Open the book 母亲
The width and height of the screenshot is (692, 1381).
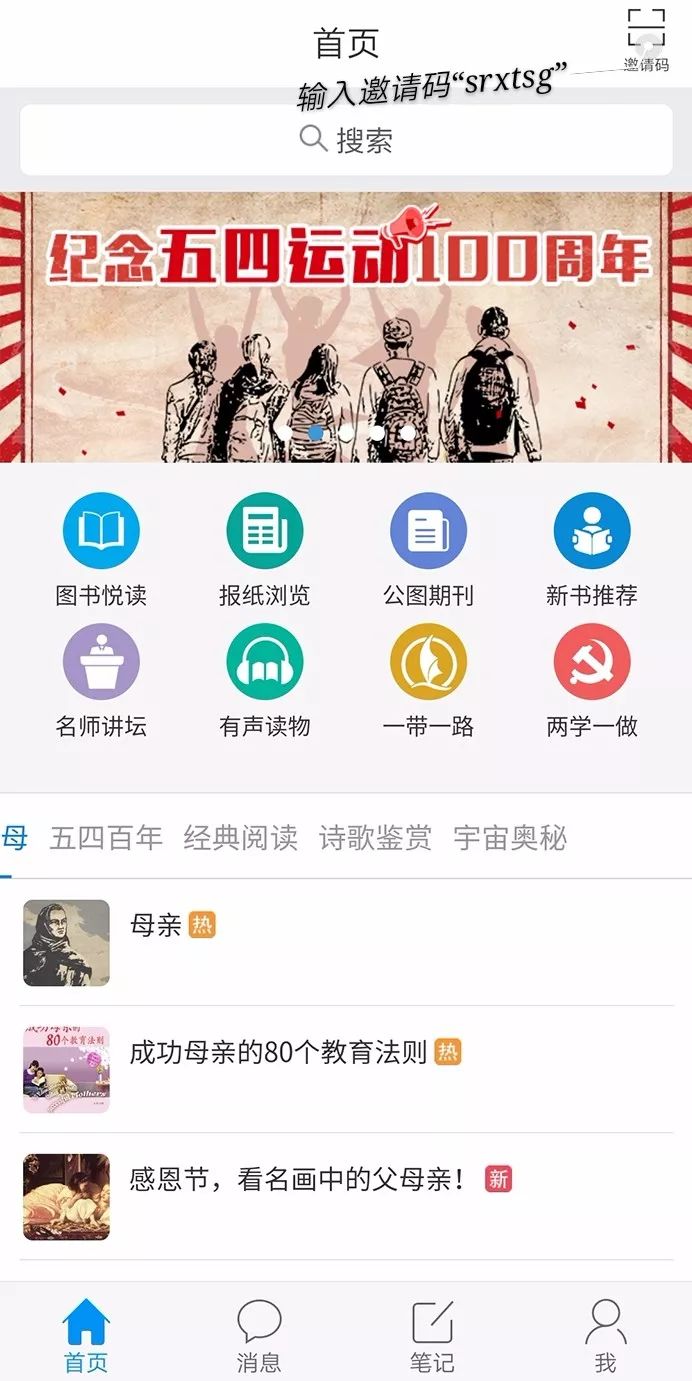(x=156, y=925)
